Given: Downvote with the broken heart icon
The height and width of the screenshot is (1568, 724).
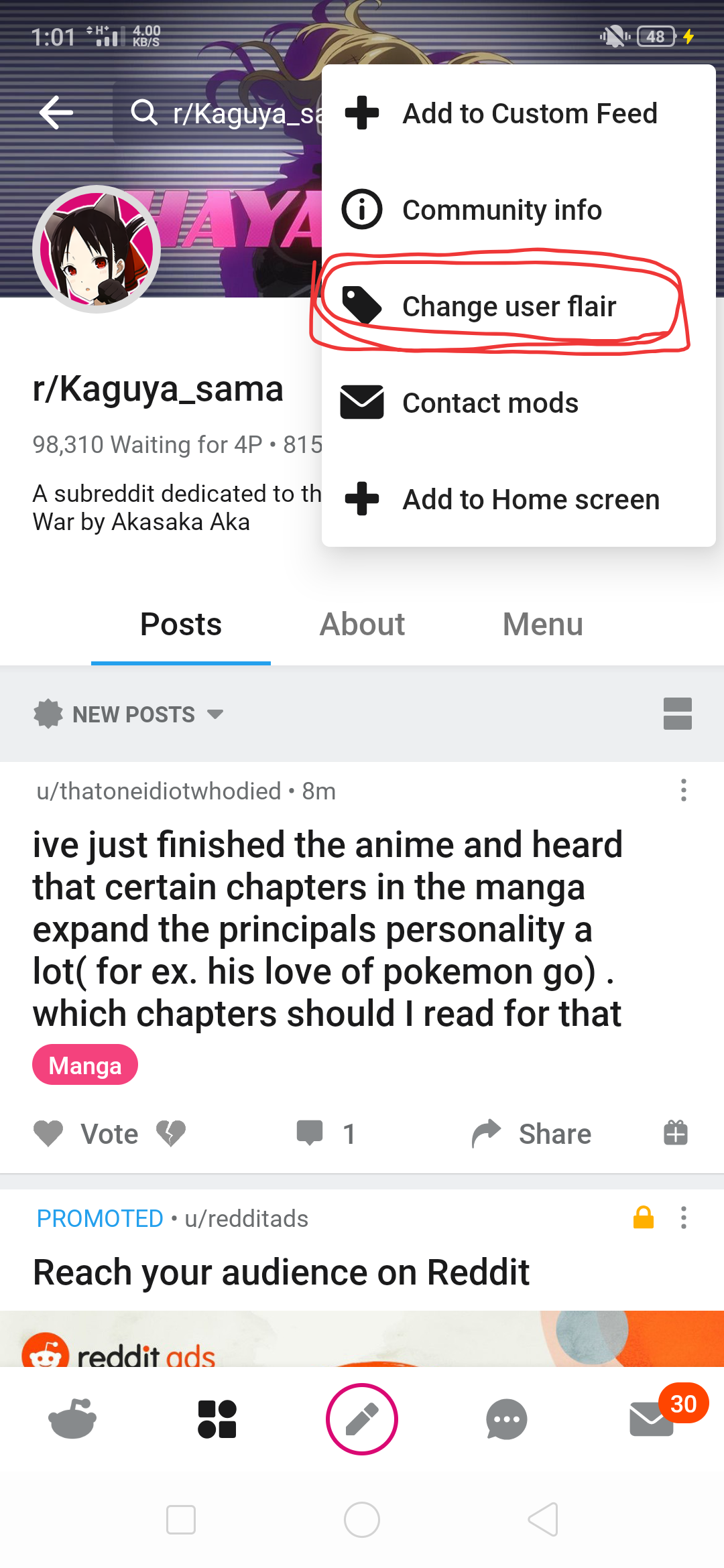Looking at the screenshot, I should click(171, 1134).
